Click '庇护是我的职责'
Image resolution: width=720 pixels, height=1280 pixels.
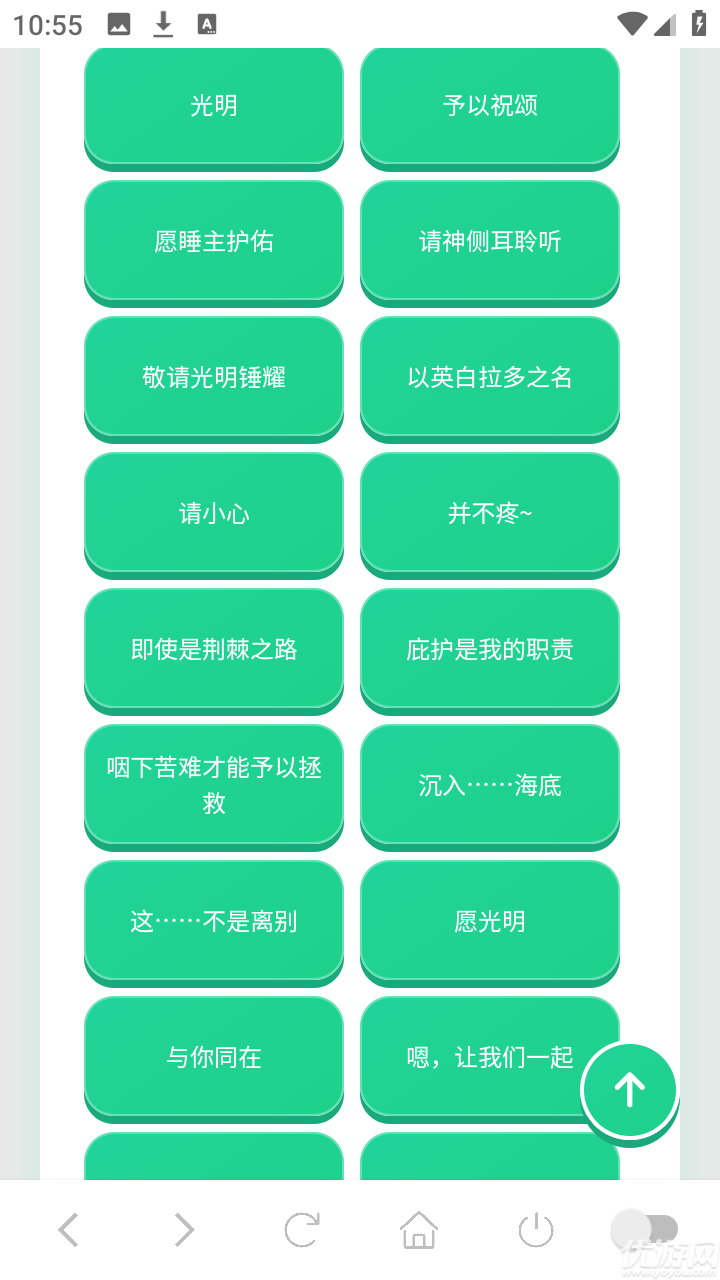489,650
